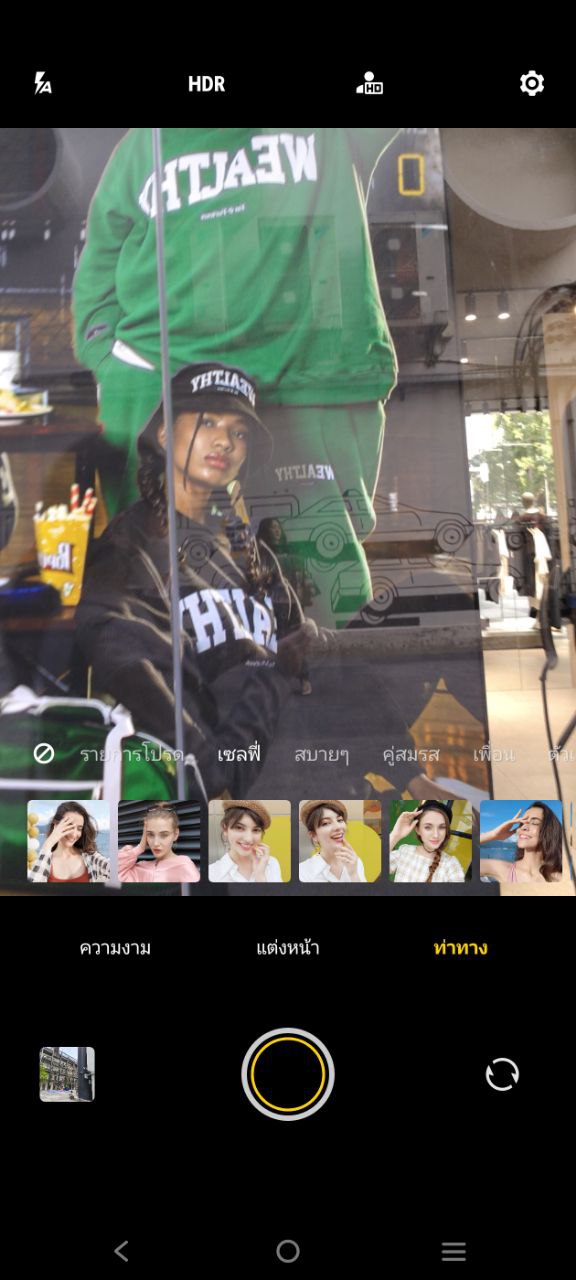Image resolution: width=576 pixels, height=1280 pixels.
Task: Select the ท่าทาง tab
Action: (x=460, y=948)
